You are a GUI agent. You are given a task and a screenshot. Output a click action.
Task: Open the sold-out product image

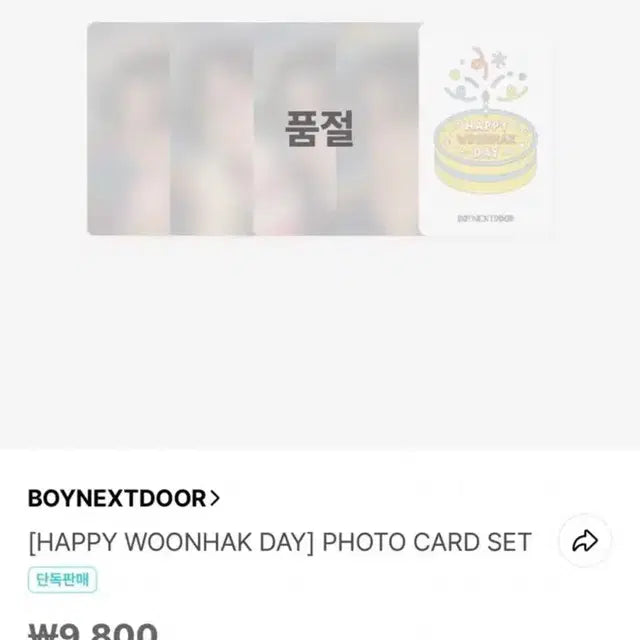320,130
